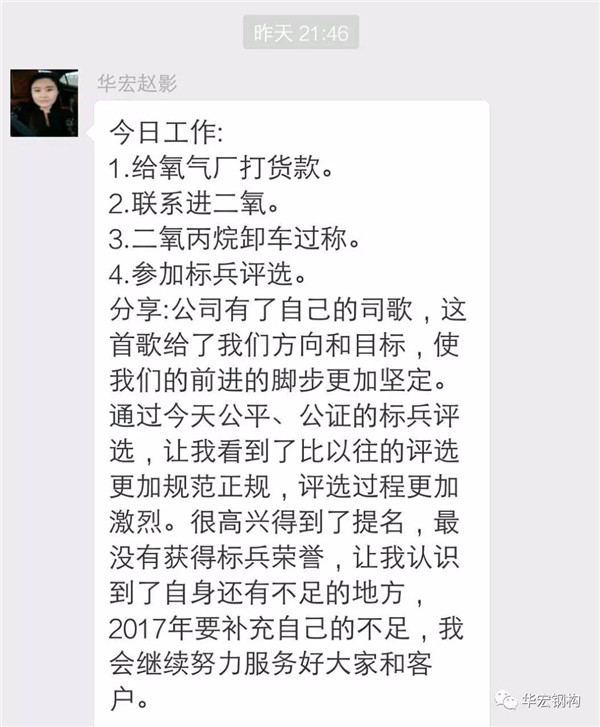This screenshot has width=600, height=727.
Task: Open 华宏赵影's profile avatar
Action: 43,104
